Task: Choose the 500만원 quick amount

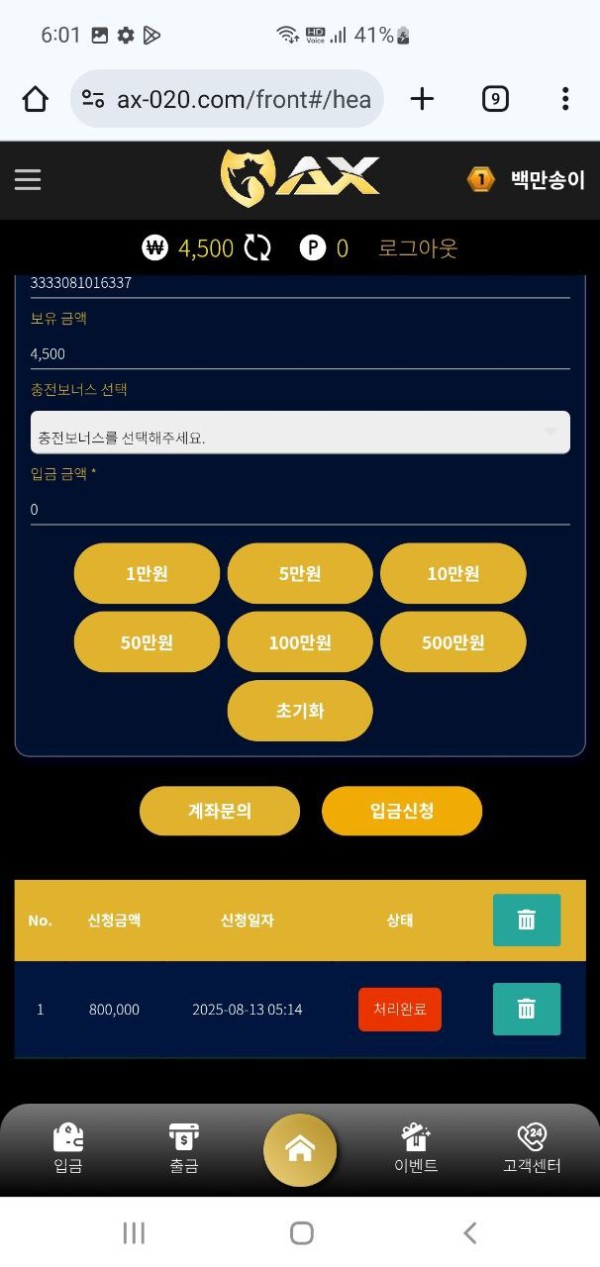Action: pyautogui.click(x=453, y=642)
